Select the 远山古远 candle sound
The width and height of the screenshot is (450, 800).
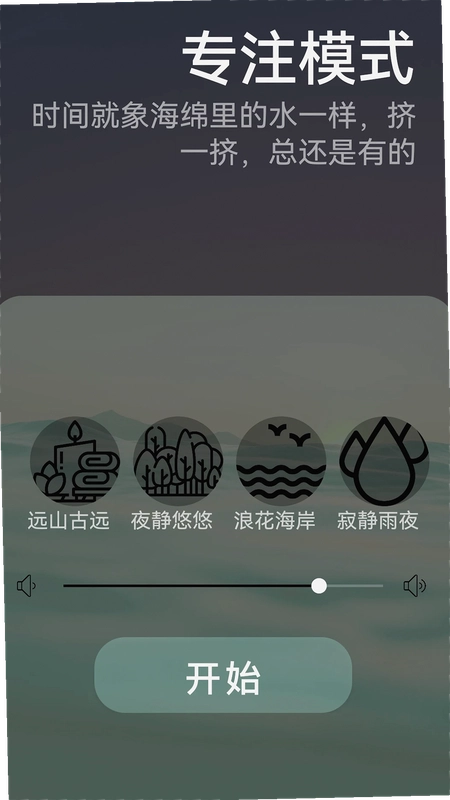click(x=75, y=461)
